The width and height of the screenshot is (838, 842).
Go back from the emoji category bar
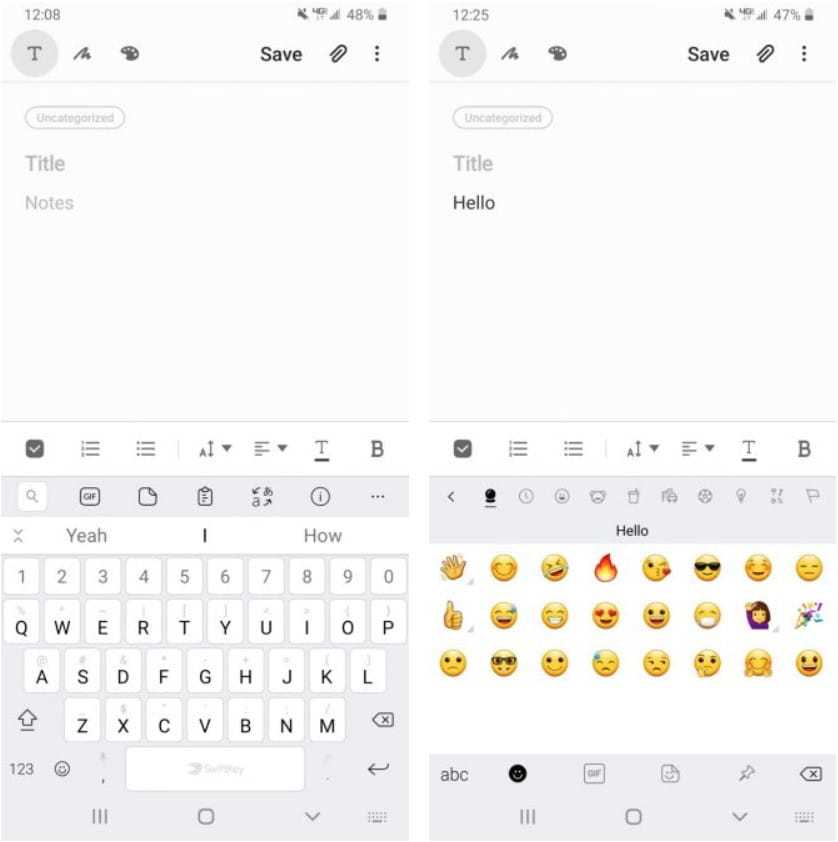tap(451, 496)
